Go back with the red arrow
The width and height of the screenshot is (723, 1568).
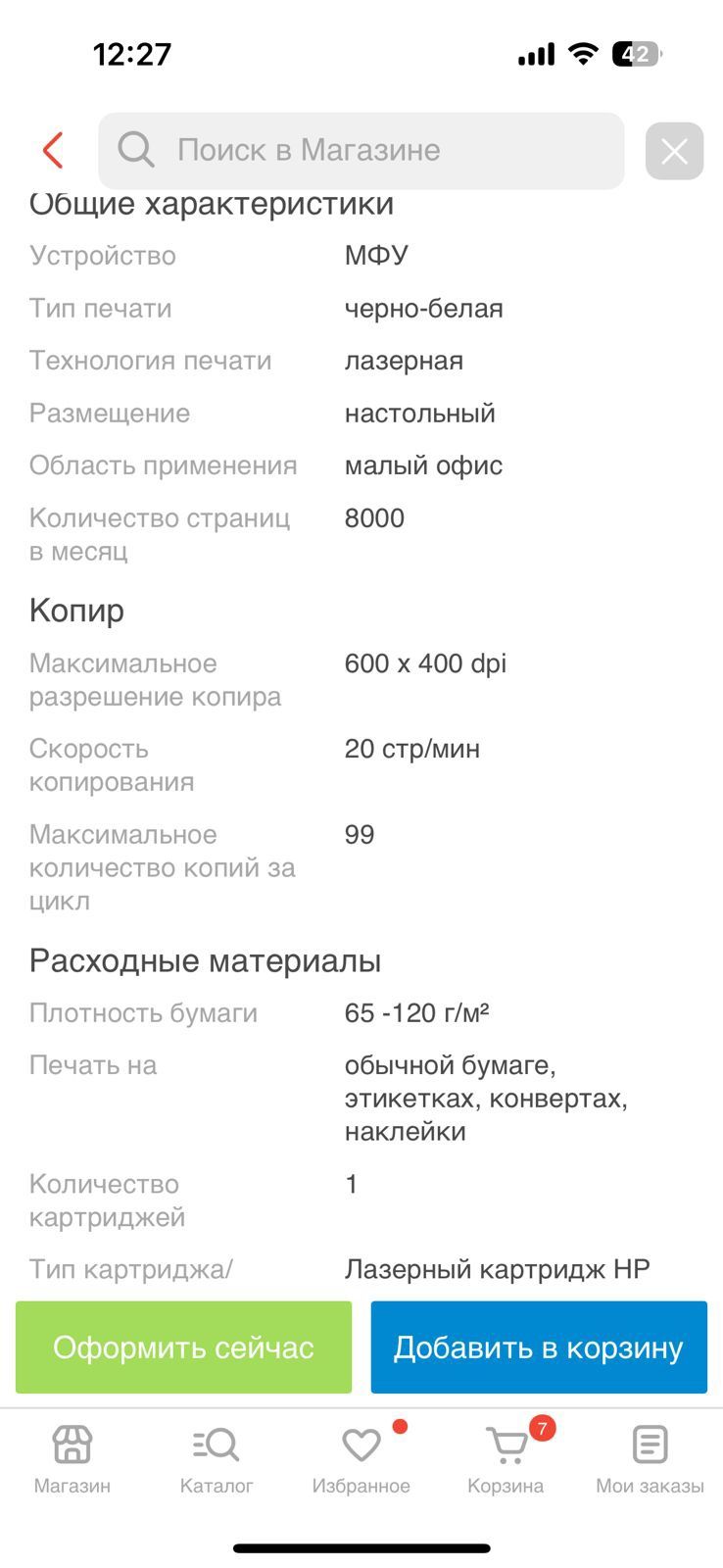(x=53, y=150)
